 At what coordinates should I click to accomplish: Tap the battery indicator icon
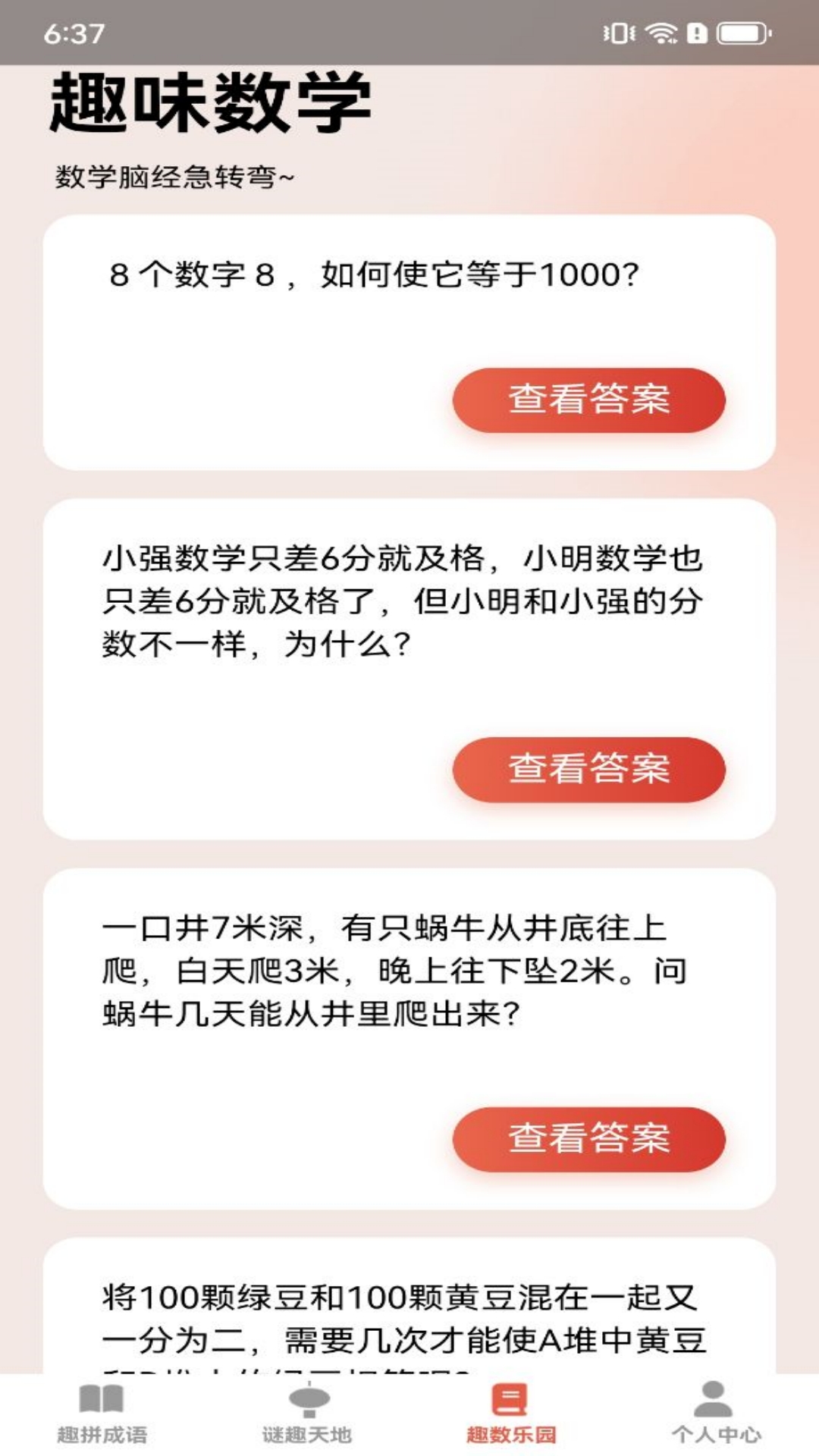point(739,32)
